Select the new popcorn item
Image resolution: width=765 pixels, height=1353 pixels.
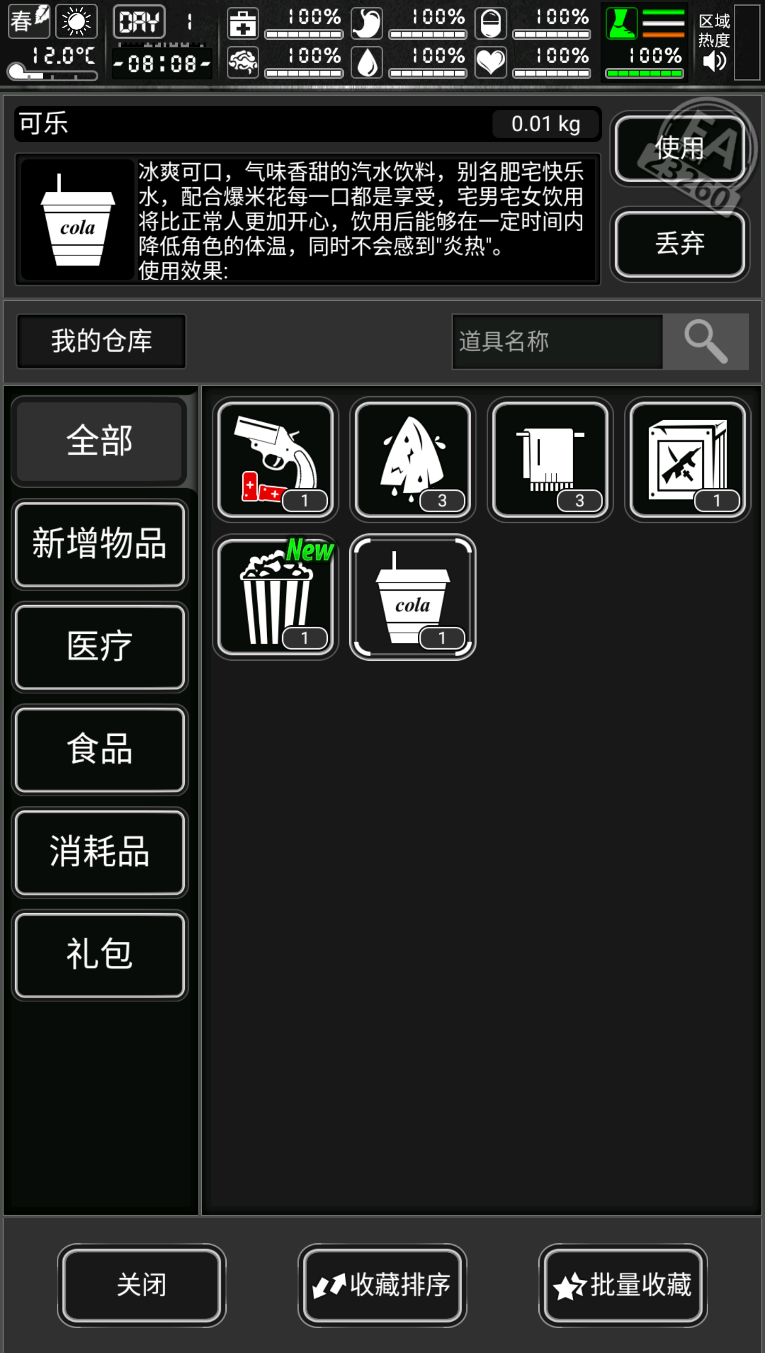pos(276,597)
